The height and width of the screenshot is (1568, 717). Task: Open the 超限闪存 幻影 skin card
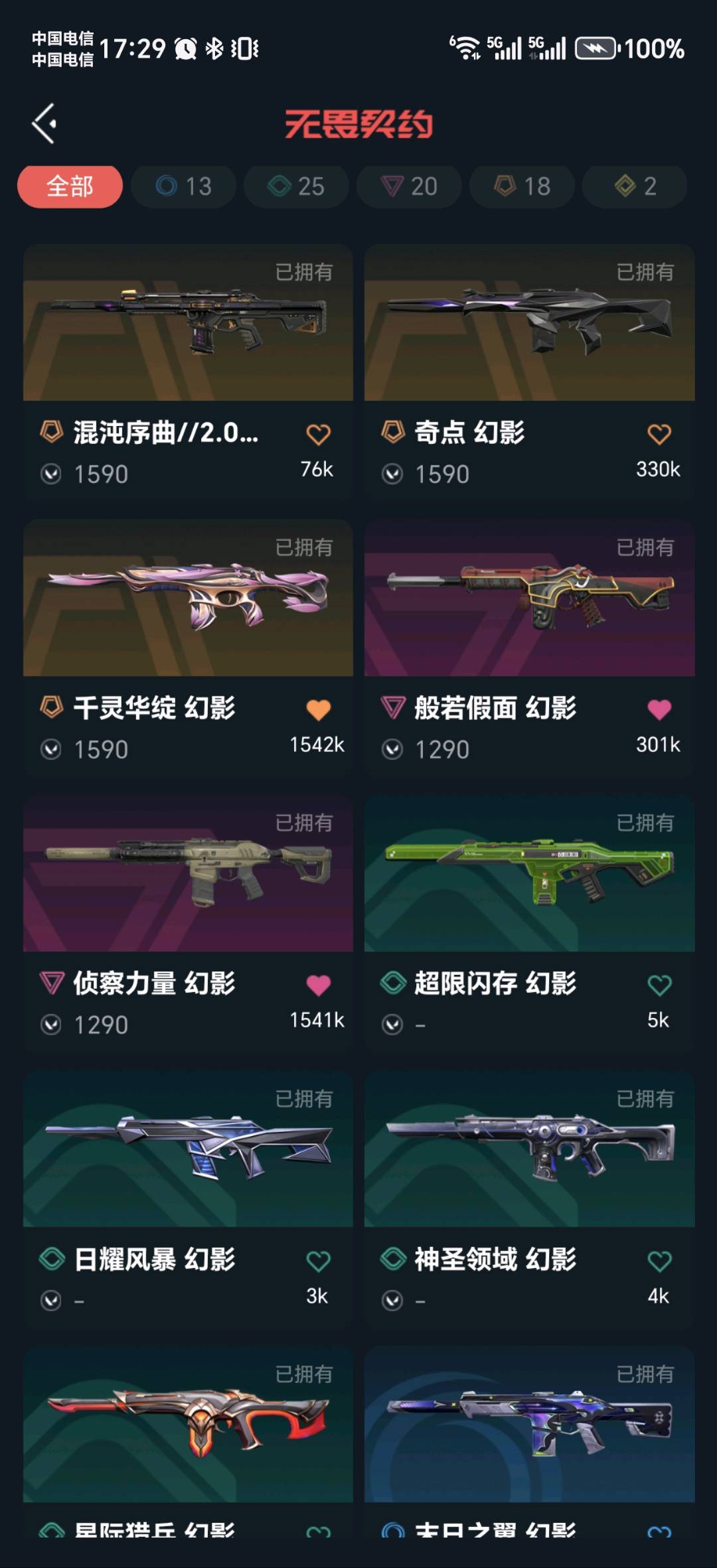[529, 874]
